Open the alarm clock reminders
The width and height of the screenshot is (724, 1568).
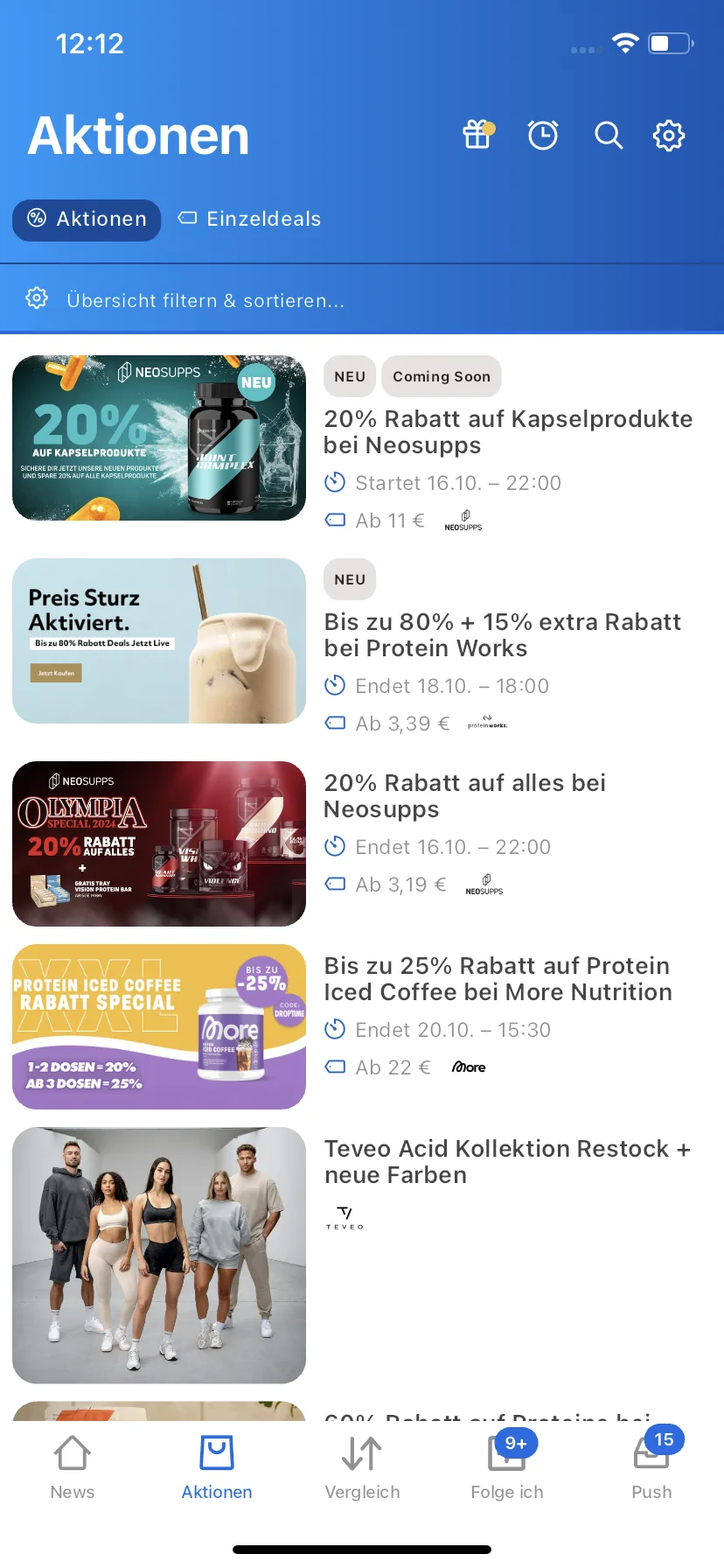[543, 136]
